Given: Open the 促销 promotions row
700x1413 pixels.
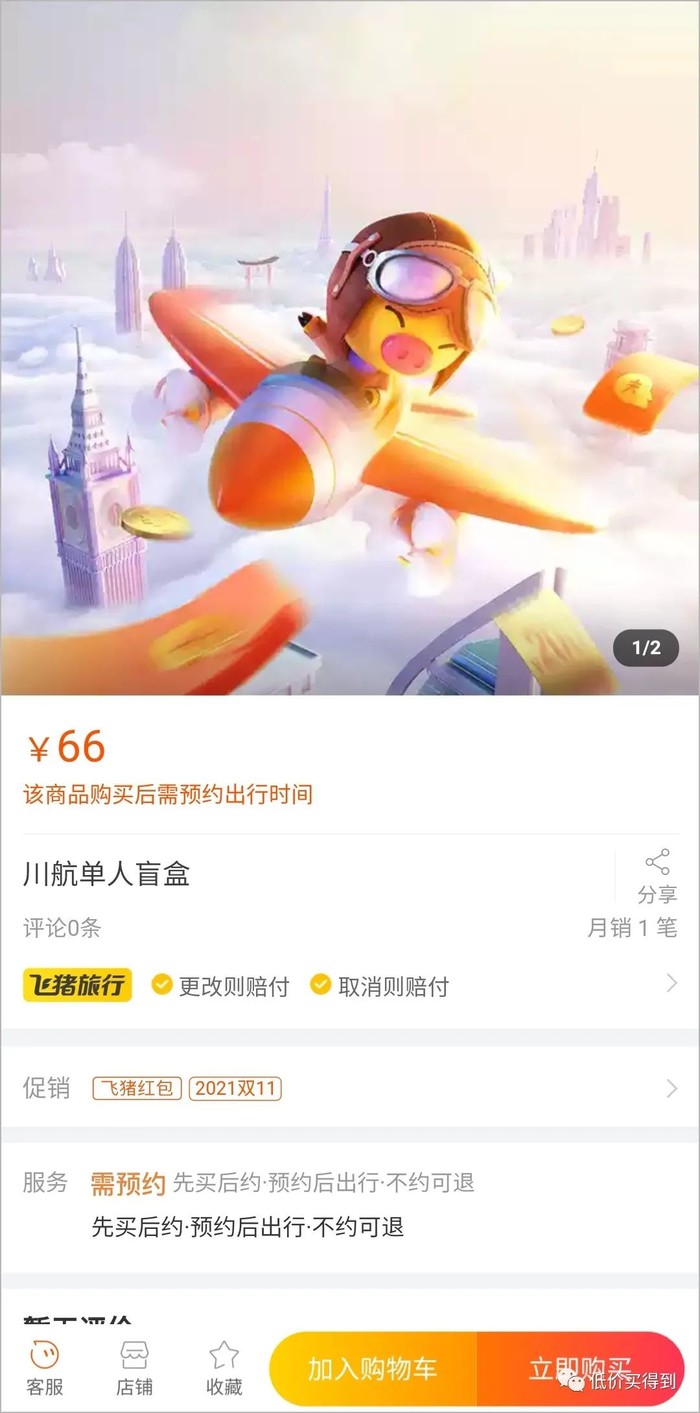Looking at the screenshot, I should pyautogui.click(x=350, y=1088).
